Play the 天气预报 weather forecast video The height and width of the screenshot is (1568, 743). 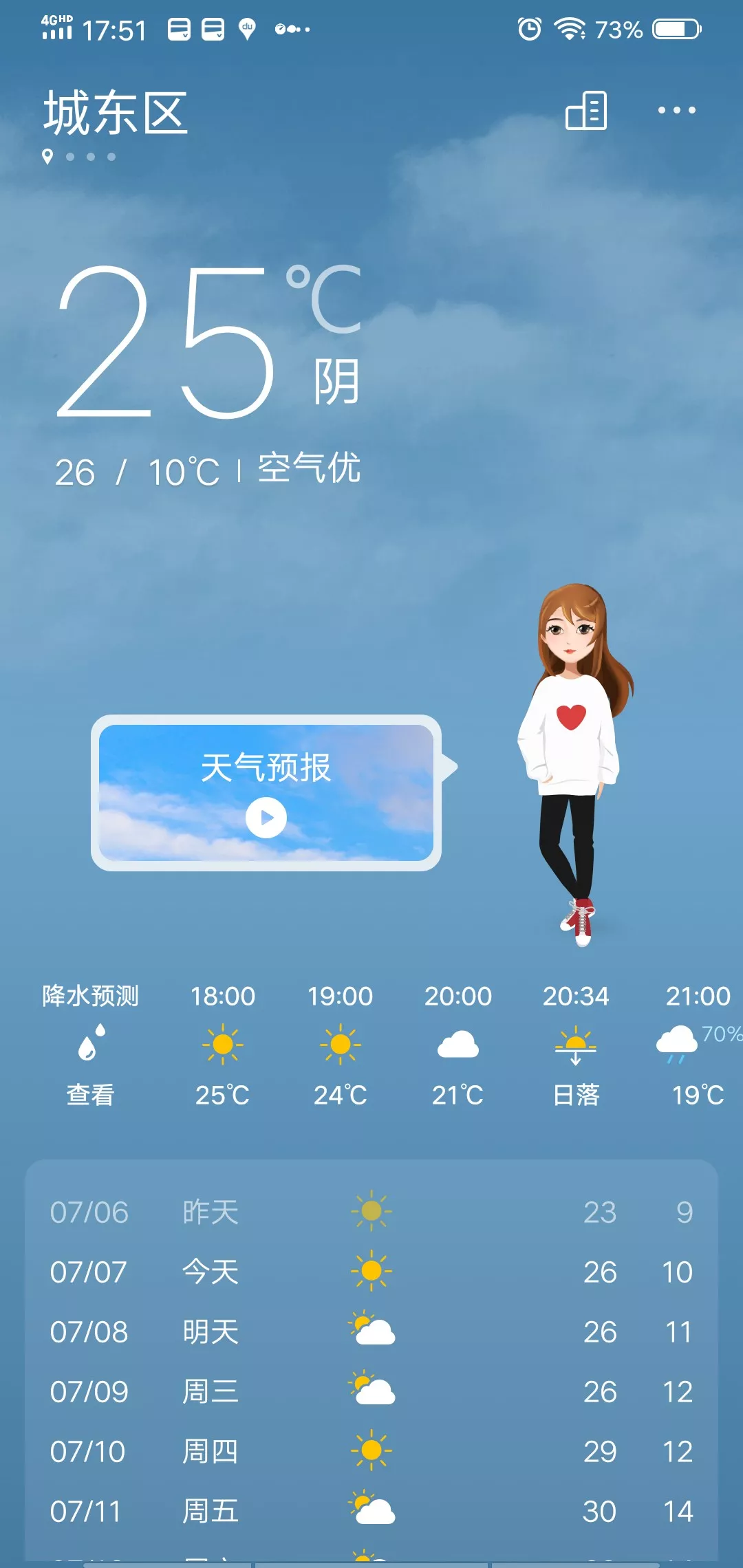[x=266, y=818]
